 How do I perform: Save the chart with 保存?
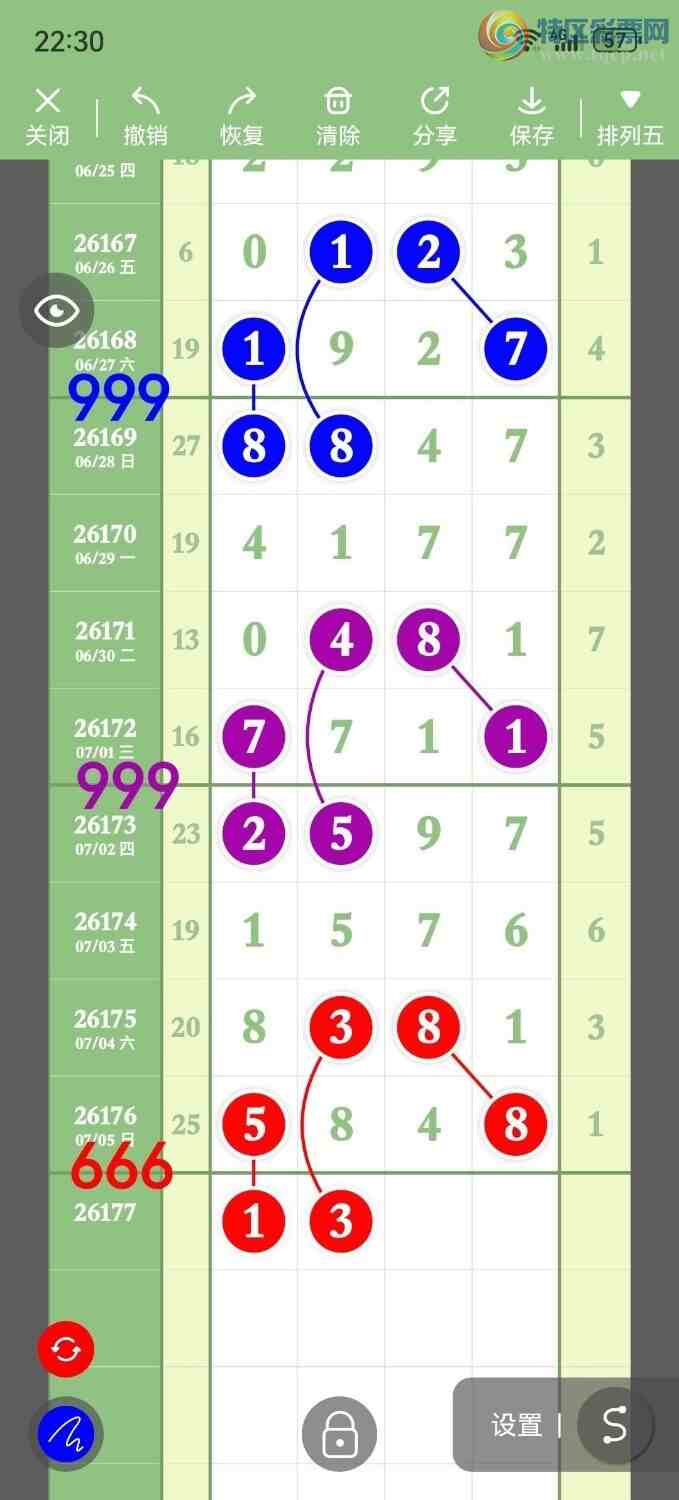tap(531, 117)
